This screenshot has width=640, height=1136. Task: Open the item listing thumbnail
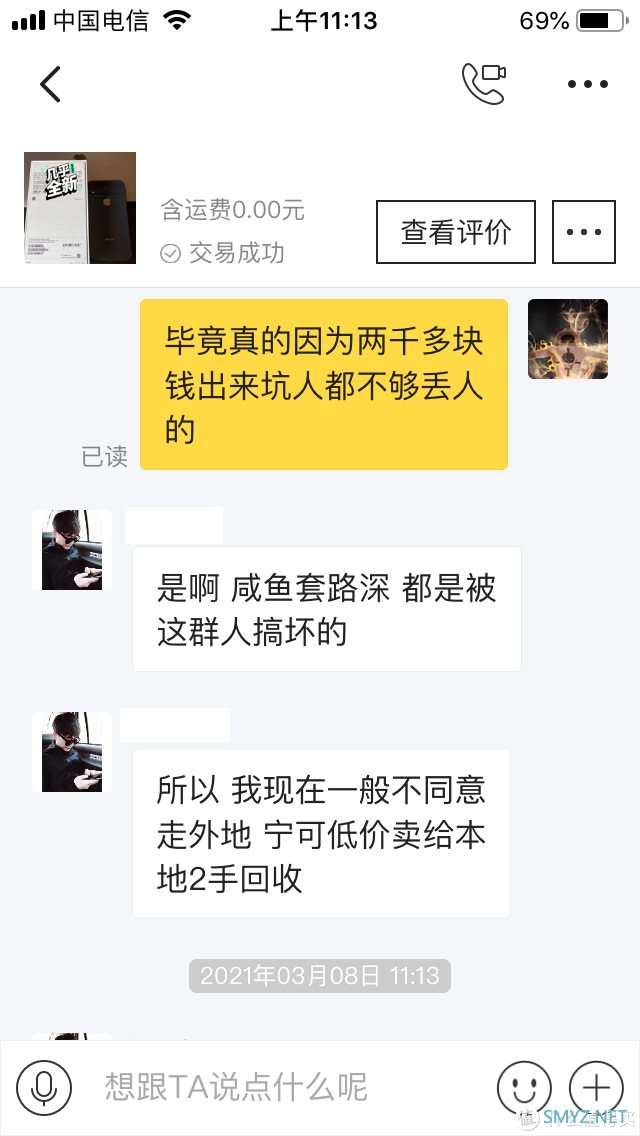[80, 208]
